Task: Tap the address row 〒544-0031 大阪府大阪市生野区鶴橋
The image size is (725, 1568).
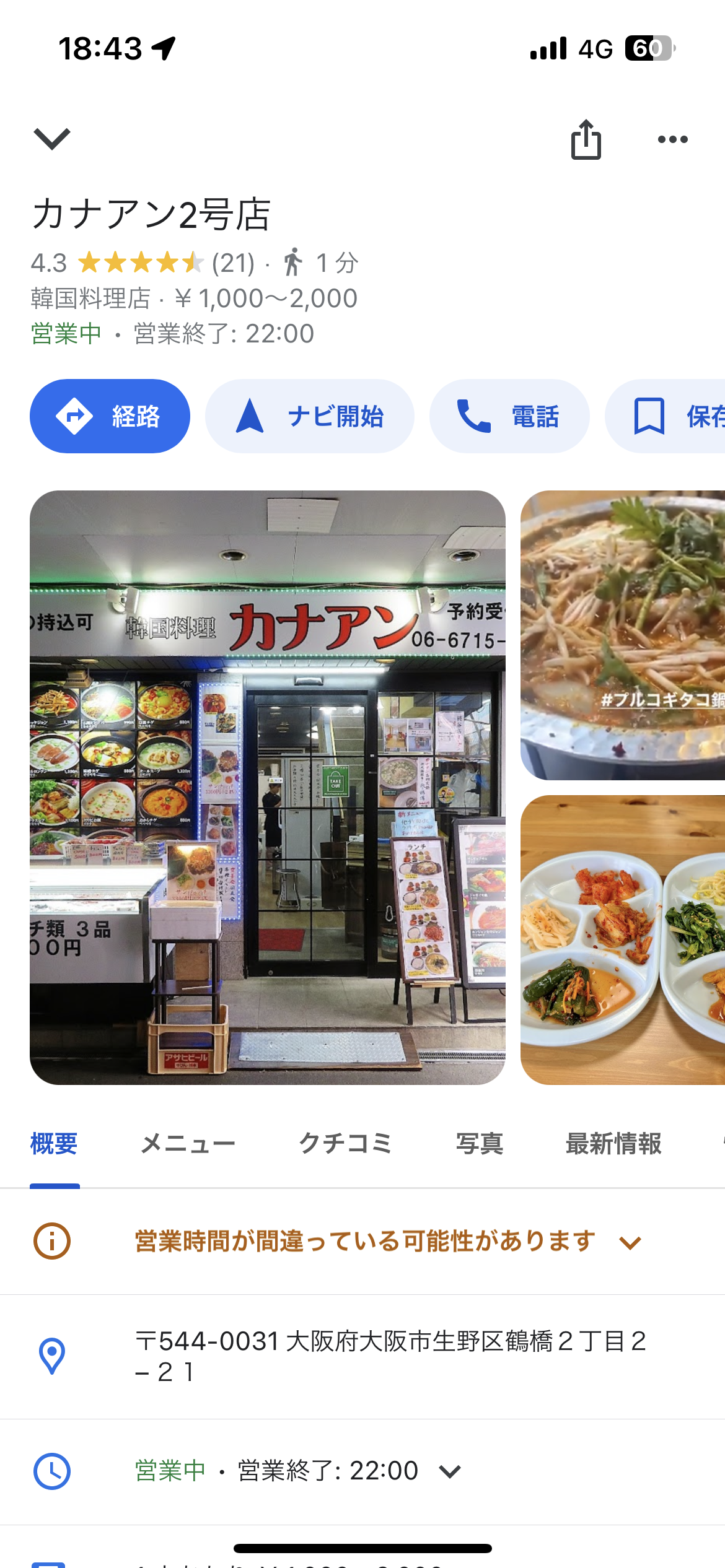Action: [390, 1356]
